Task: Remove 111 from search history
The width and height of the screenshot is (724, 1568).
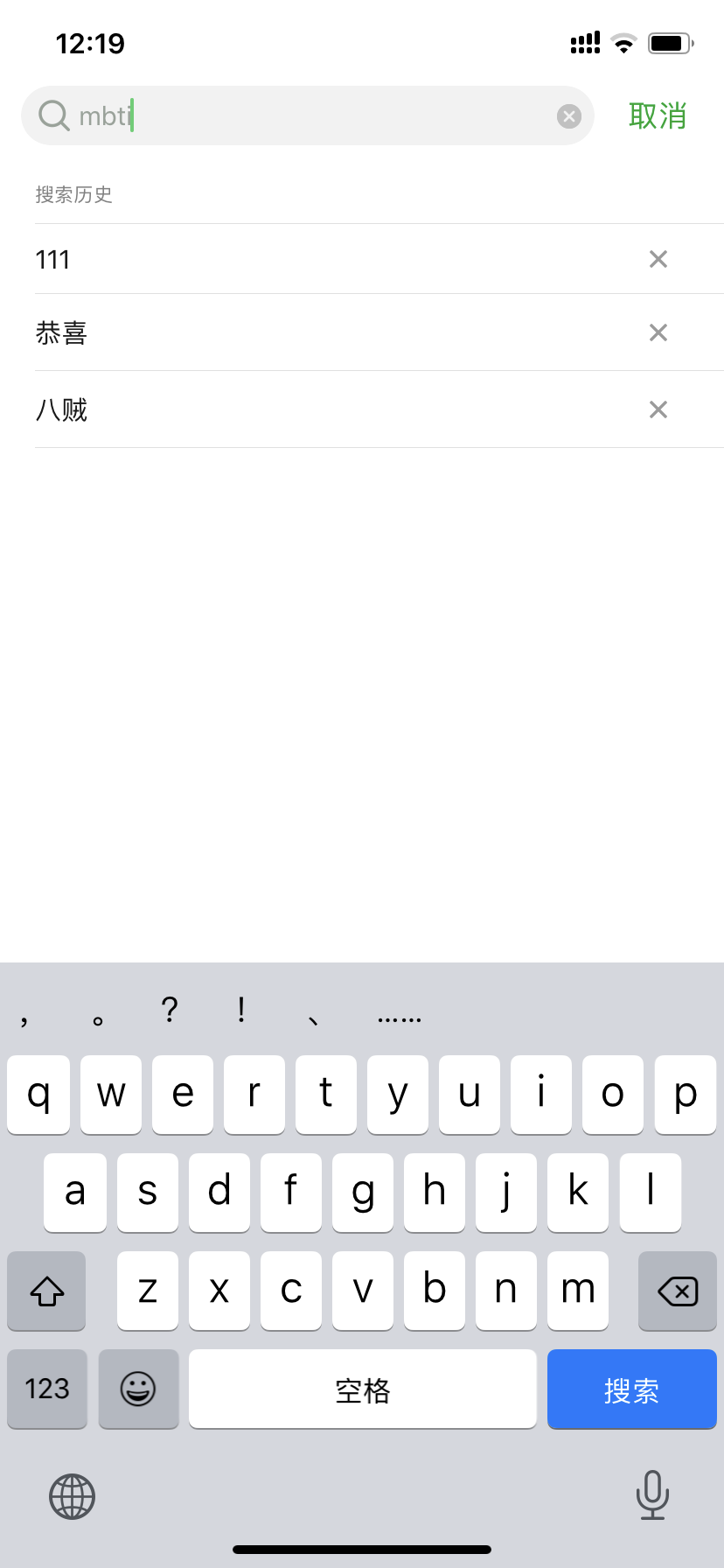Action: [658, 259]
